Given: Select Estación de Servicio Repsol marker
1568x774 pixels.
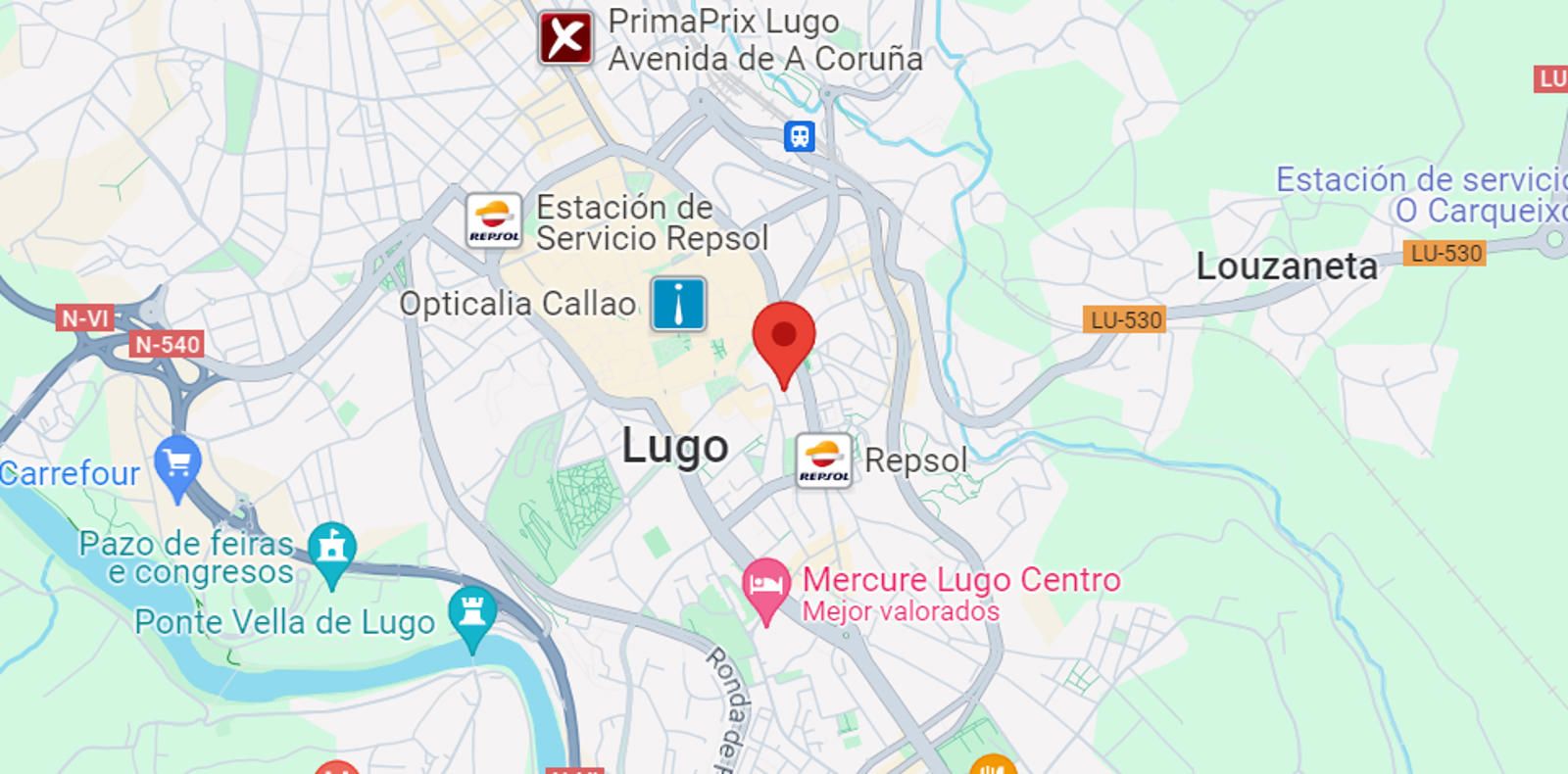Looking at the screenshot, I should pyautogui.click(x=493, y=220).
